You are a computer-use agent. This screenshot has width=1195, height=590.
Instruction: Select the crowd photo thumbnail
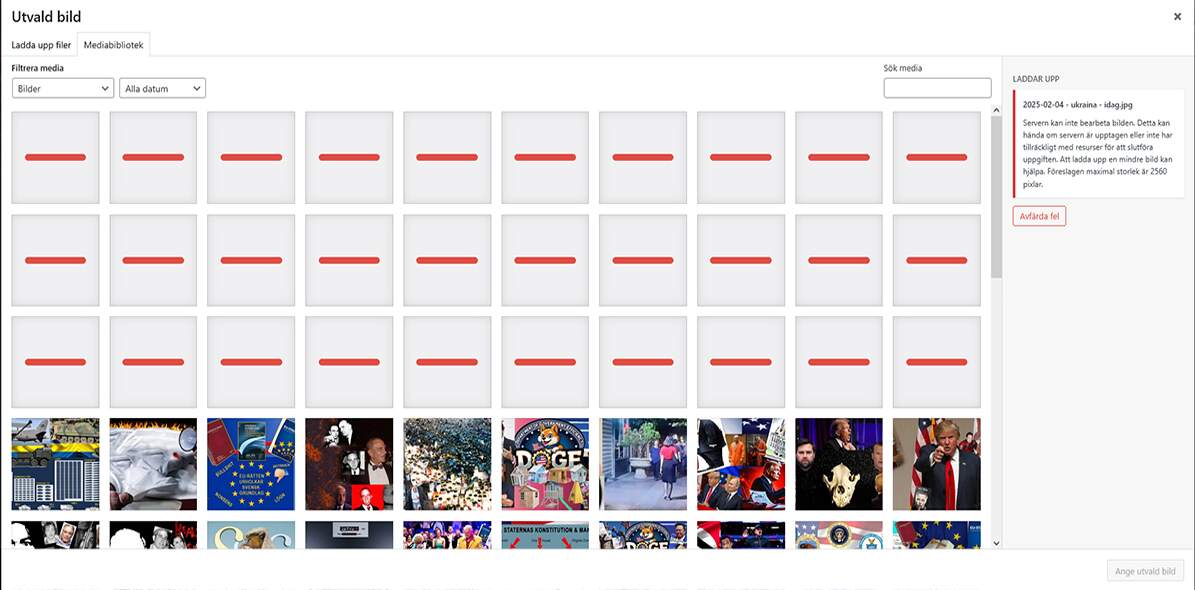pos(447,464)
